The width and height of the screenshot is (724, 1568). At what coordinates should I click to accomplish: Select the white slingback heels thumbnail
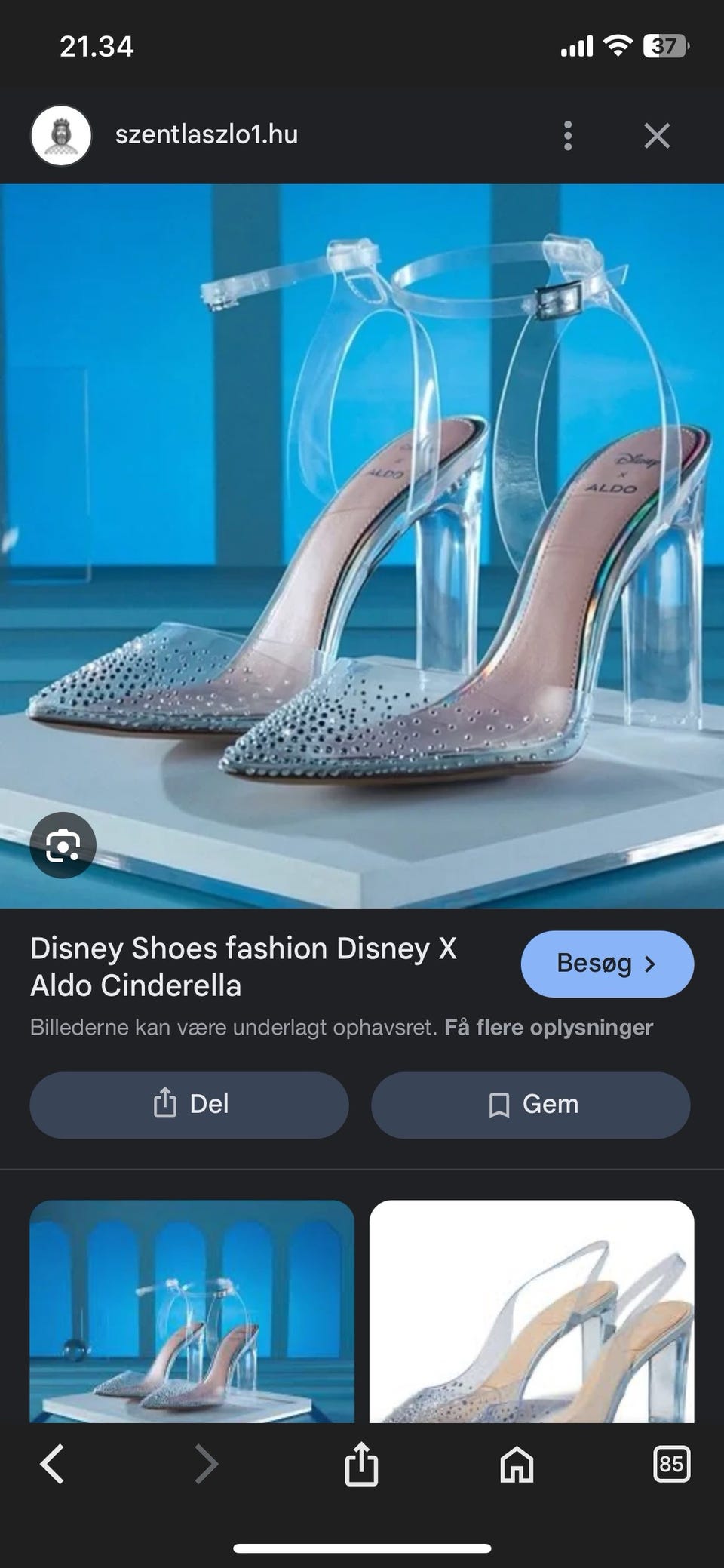[x=530, y=1321]
